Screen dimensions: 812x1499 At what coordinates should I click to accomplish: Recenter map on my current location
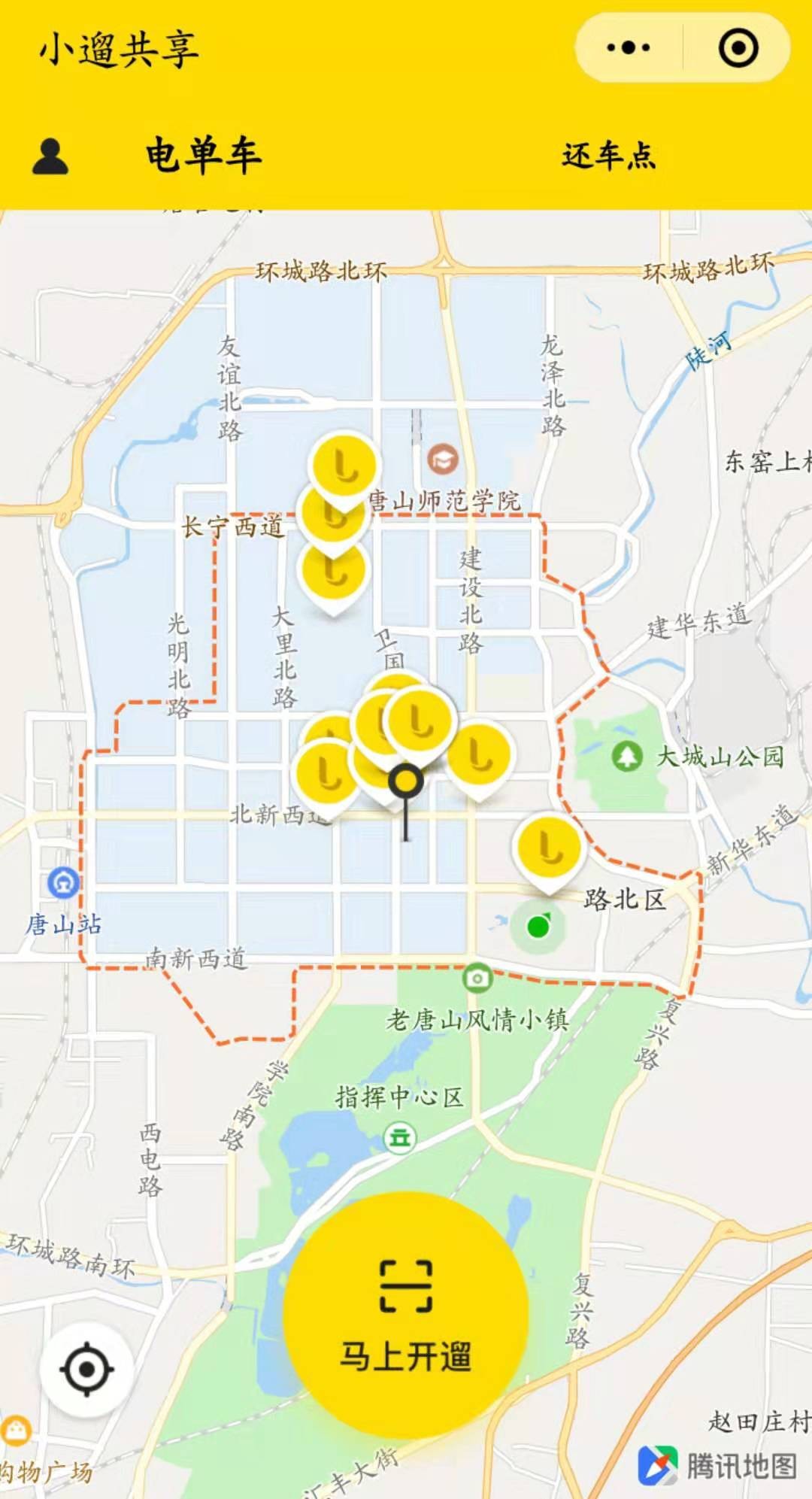point(87,1370)
